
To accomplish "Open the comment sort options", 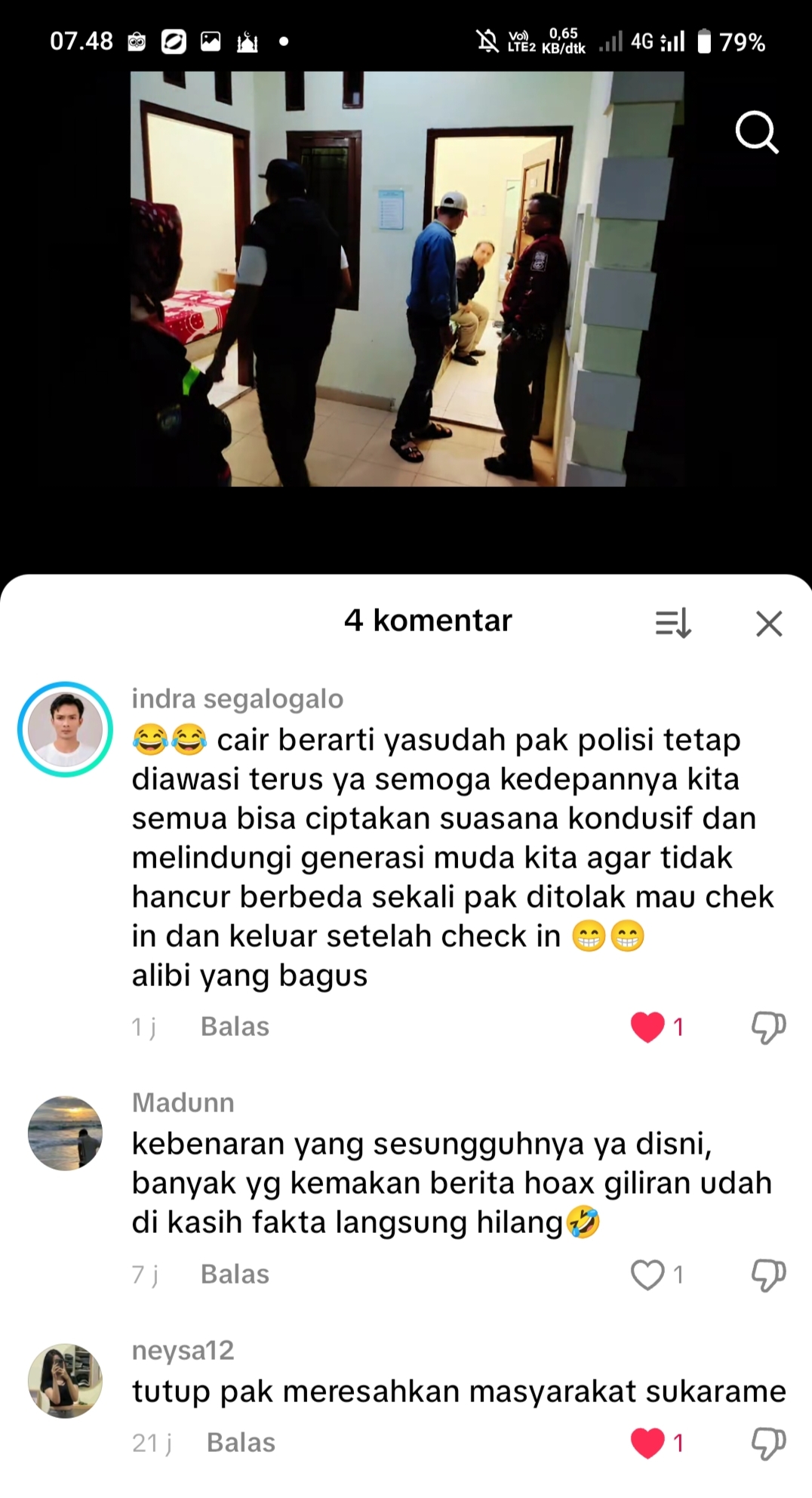I will tap(672, 624).
